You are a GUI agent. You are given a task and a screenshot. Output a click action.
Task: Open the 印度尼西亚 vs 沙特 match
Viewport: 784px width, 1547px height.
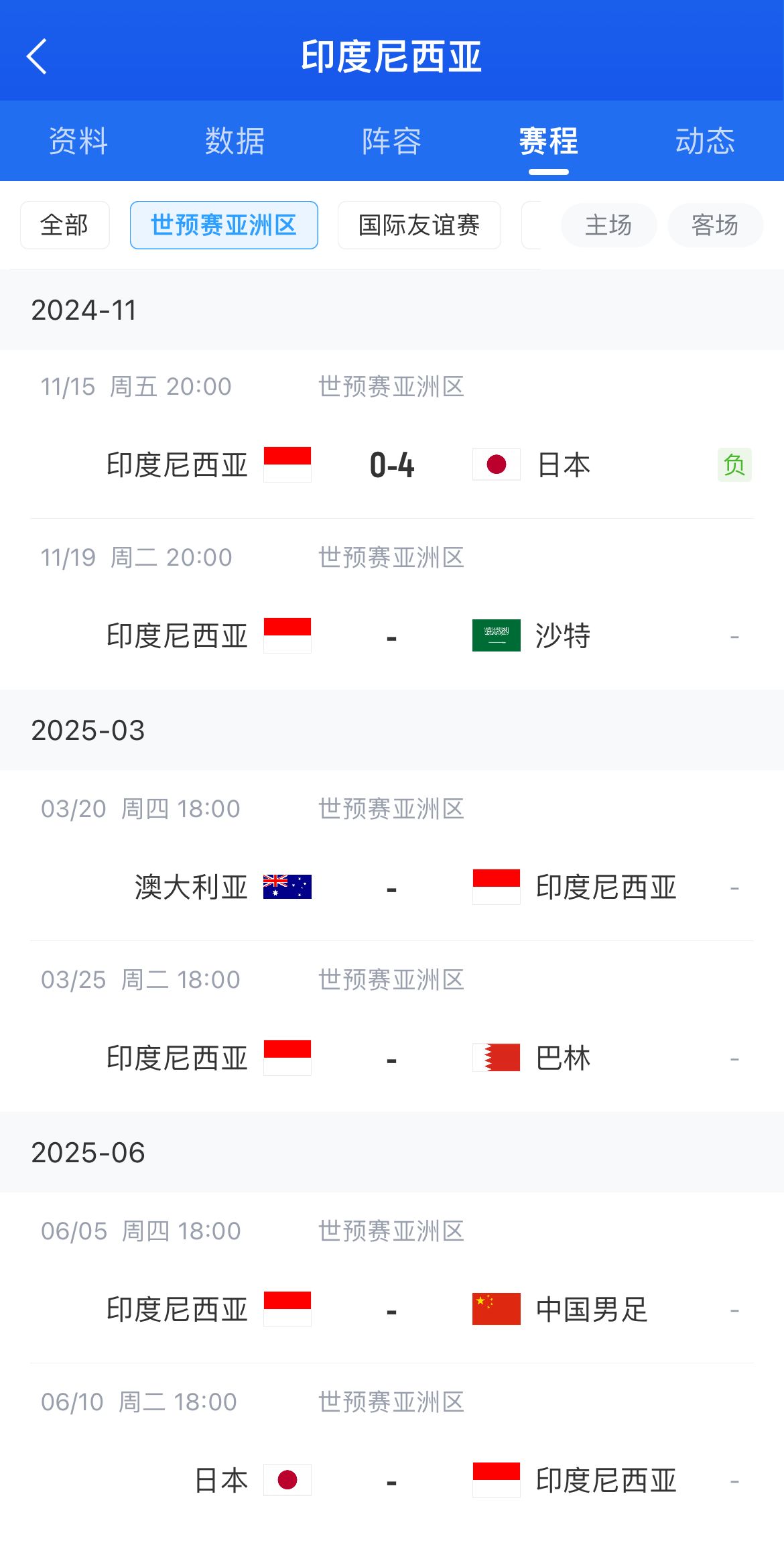click(x=392, y=605)
